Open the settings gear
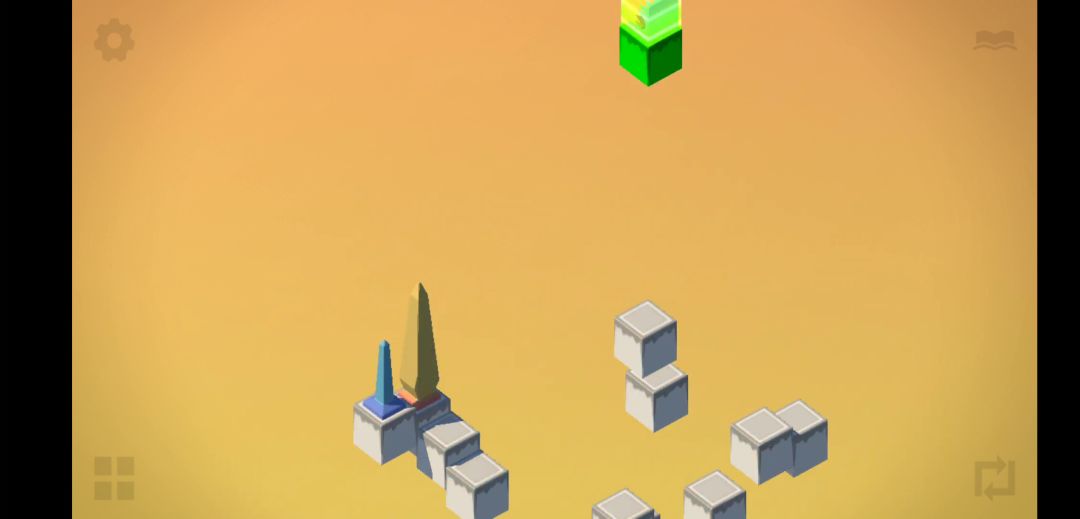 (x=114, y=41)
